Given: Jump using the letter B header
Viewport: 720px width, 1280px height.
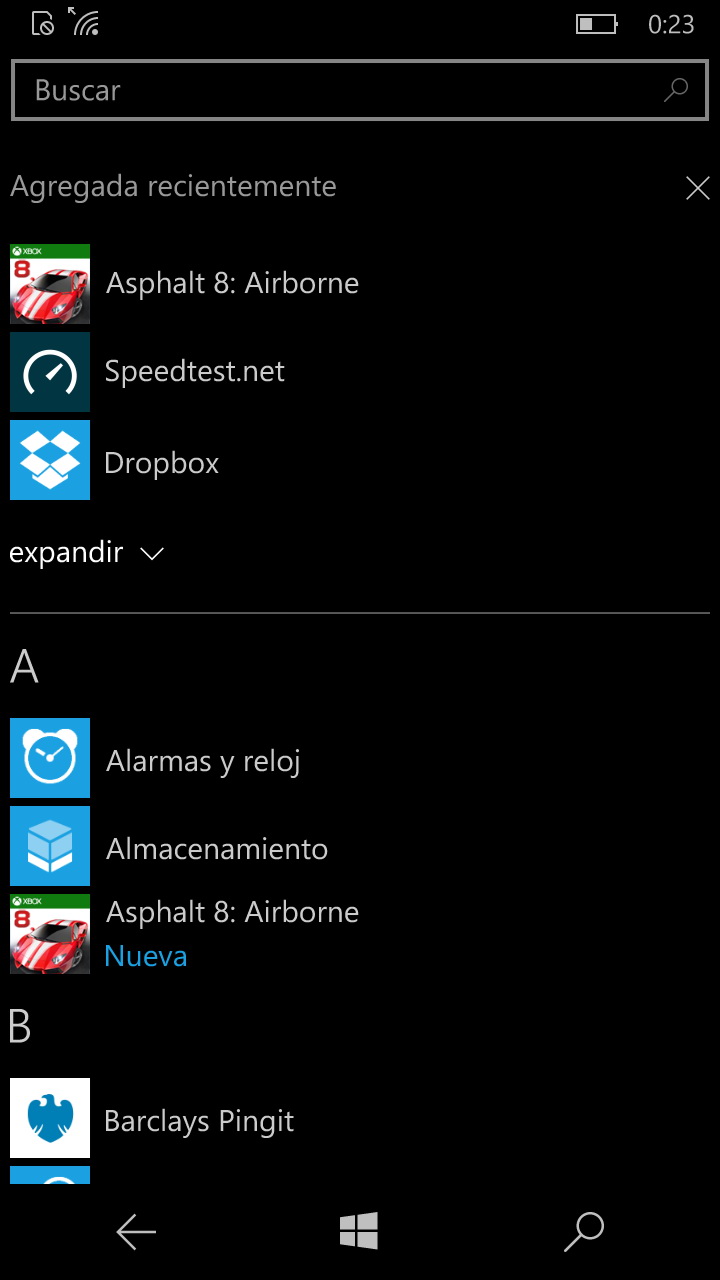Looking at the screenshot, I should 20,1027.
